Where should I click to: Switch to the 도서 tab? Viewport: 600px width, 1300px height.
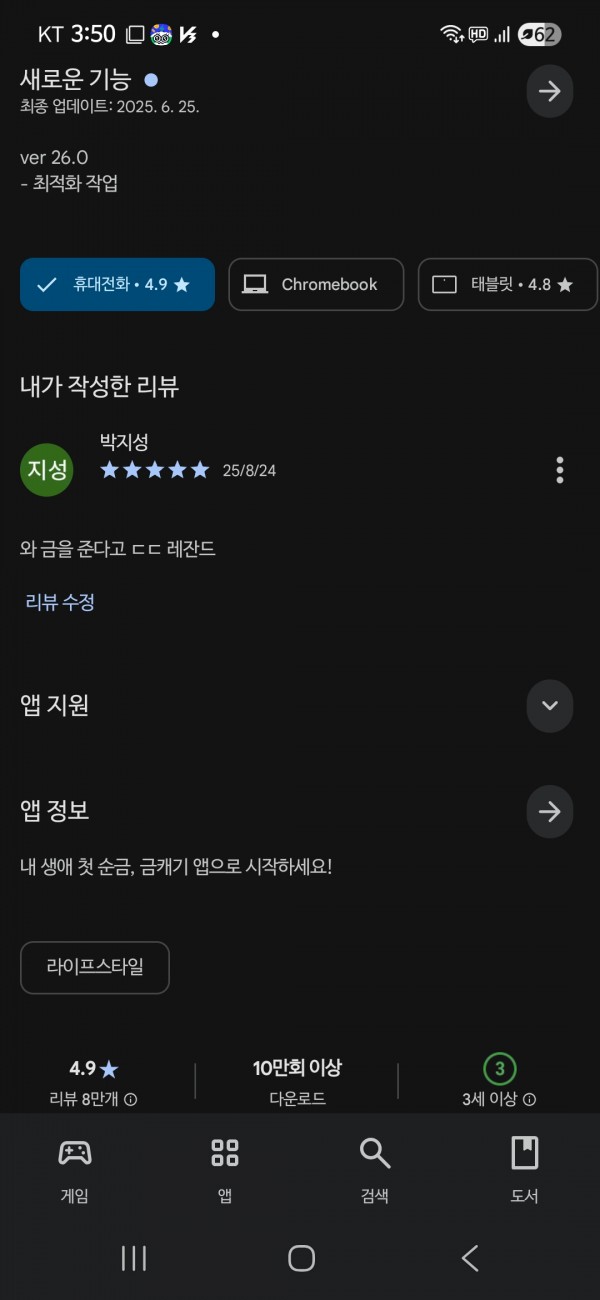(525, 1168)
